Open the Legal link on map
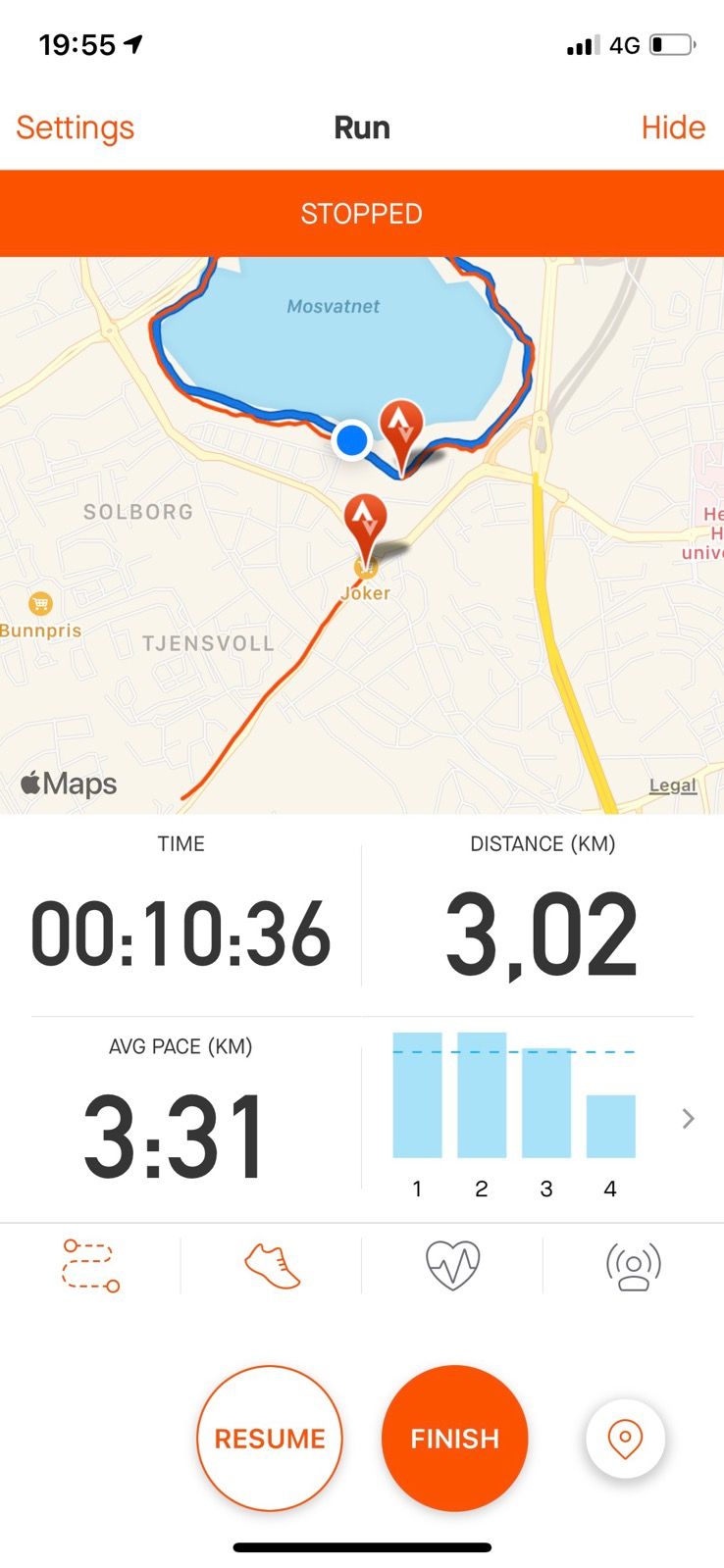 (672, 785)
